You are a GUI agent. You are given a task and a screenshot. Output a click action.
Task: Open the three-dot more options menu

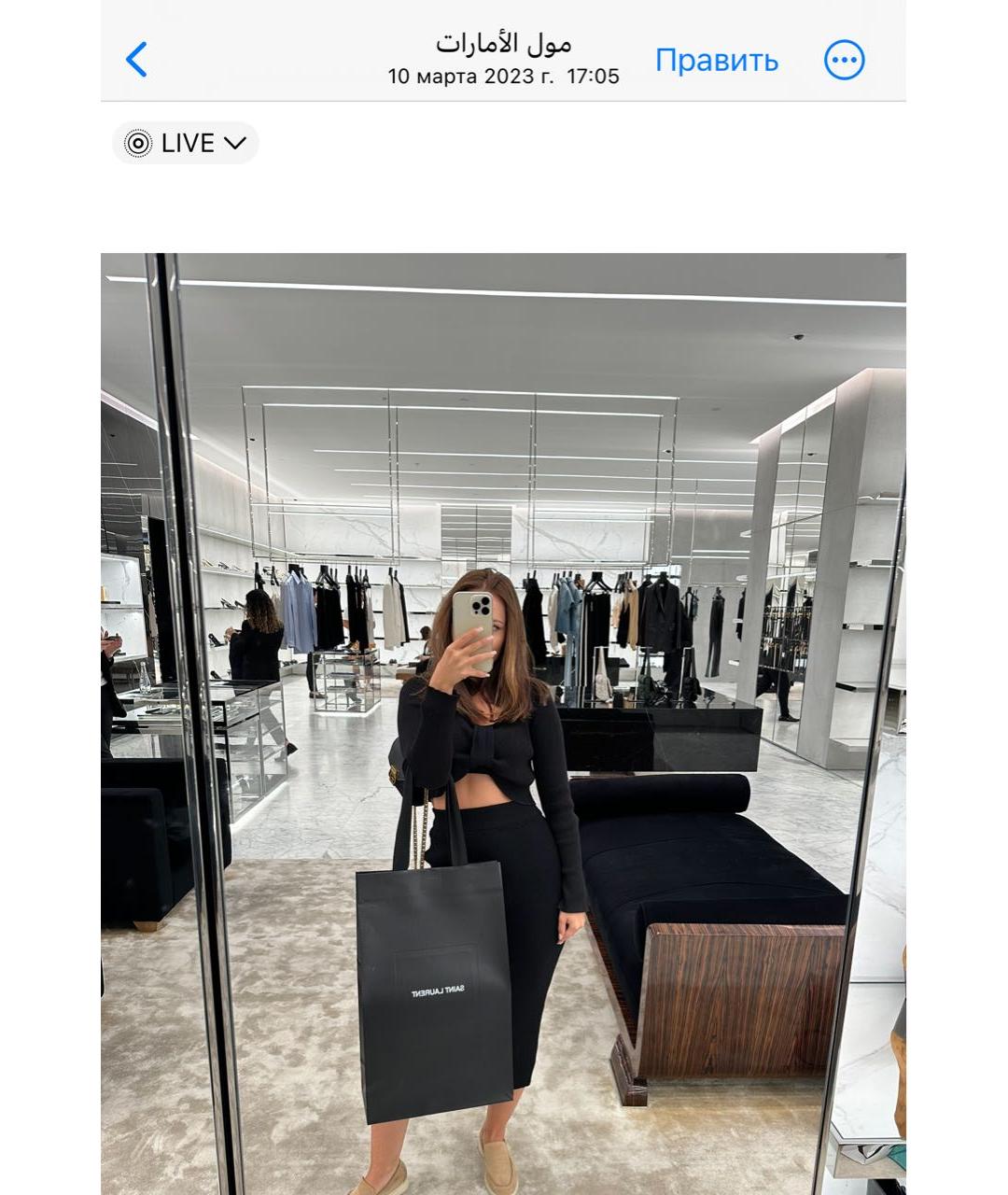pos(844,60)
